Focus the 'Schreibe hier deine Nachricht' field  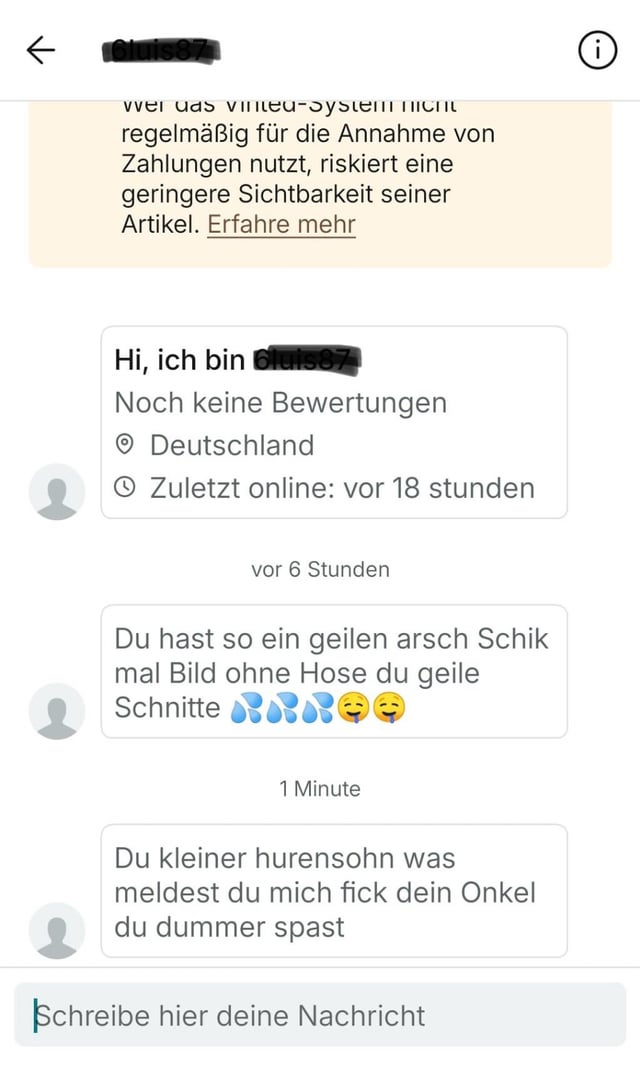(320, 1015)
